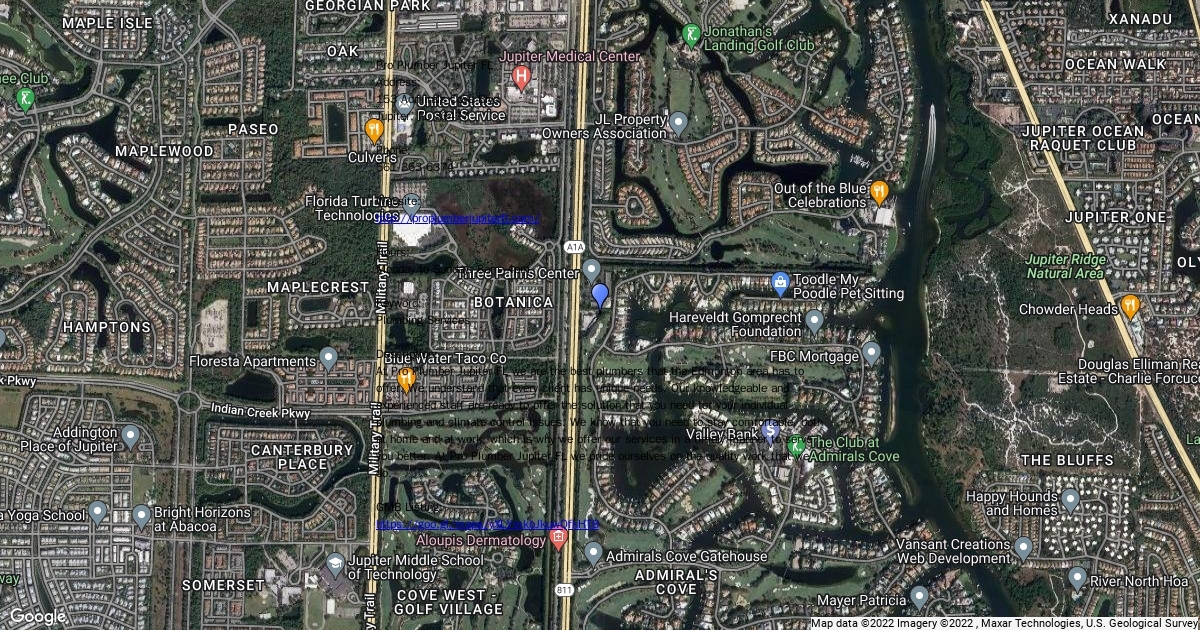Select the Hareveldt Gomprecht Foundation marker
This screenshot has height=630, width=1200.
pos(815,320)
